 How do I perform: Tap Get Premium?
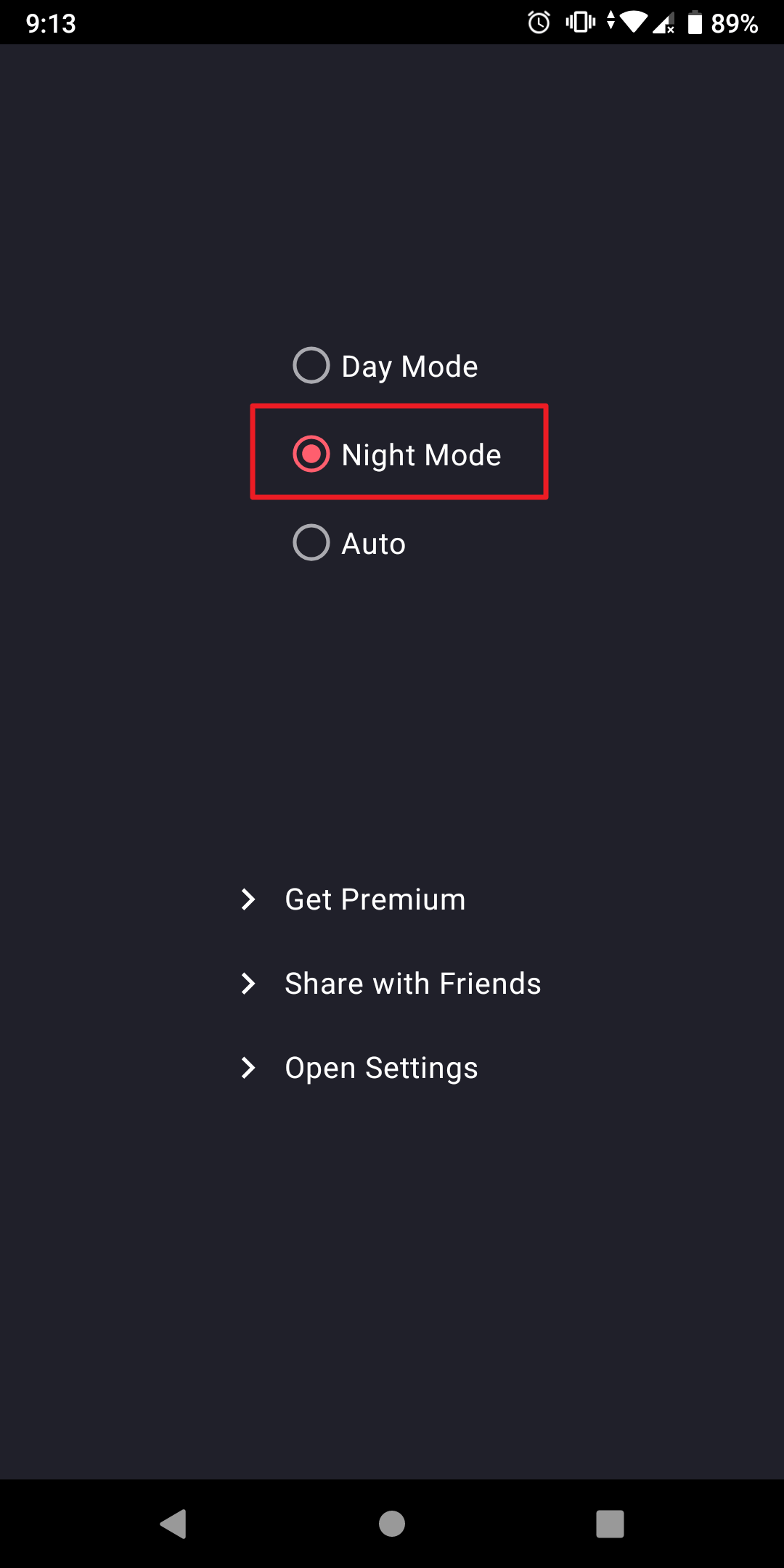[375, 899]
